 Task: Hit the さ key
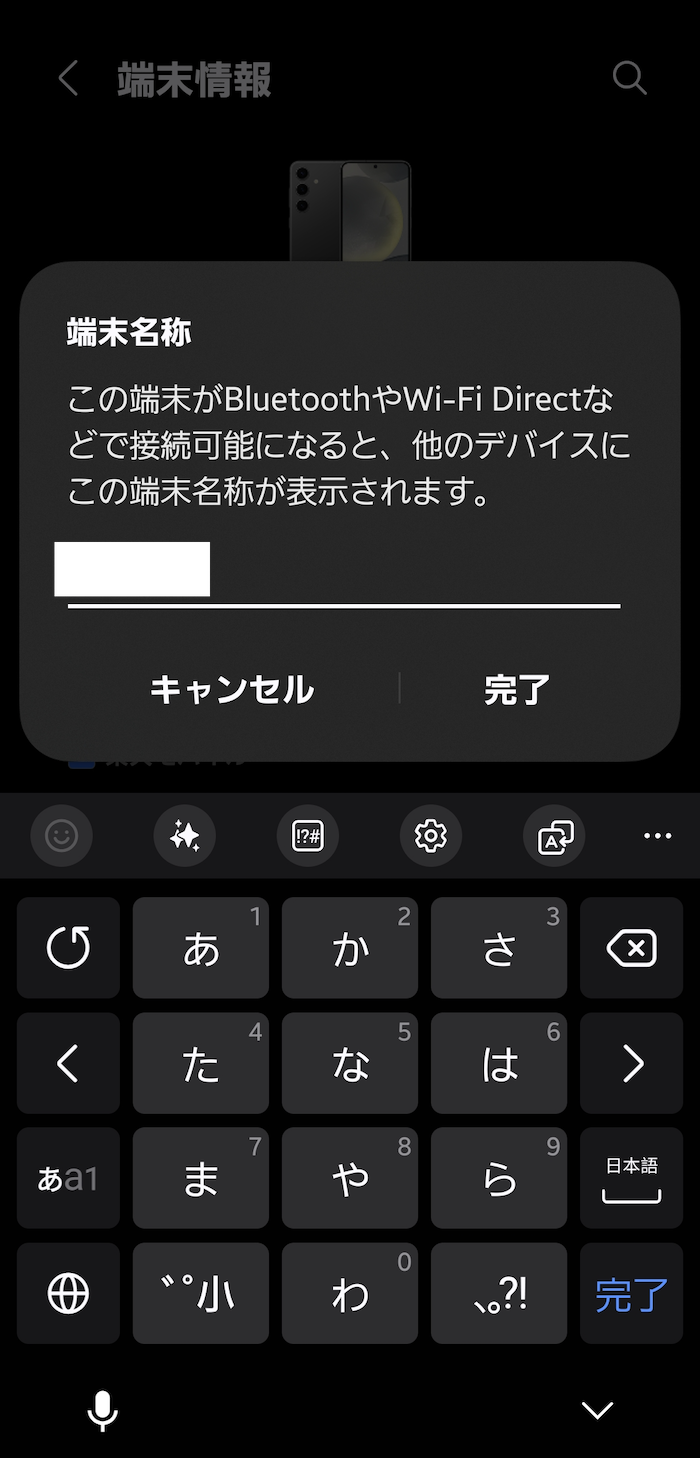click(x=499, y=948)
